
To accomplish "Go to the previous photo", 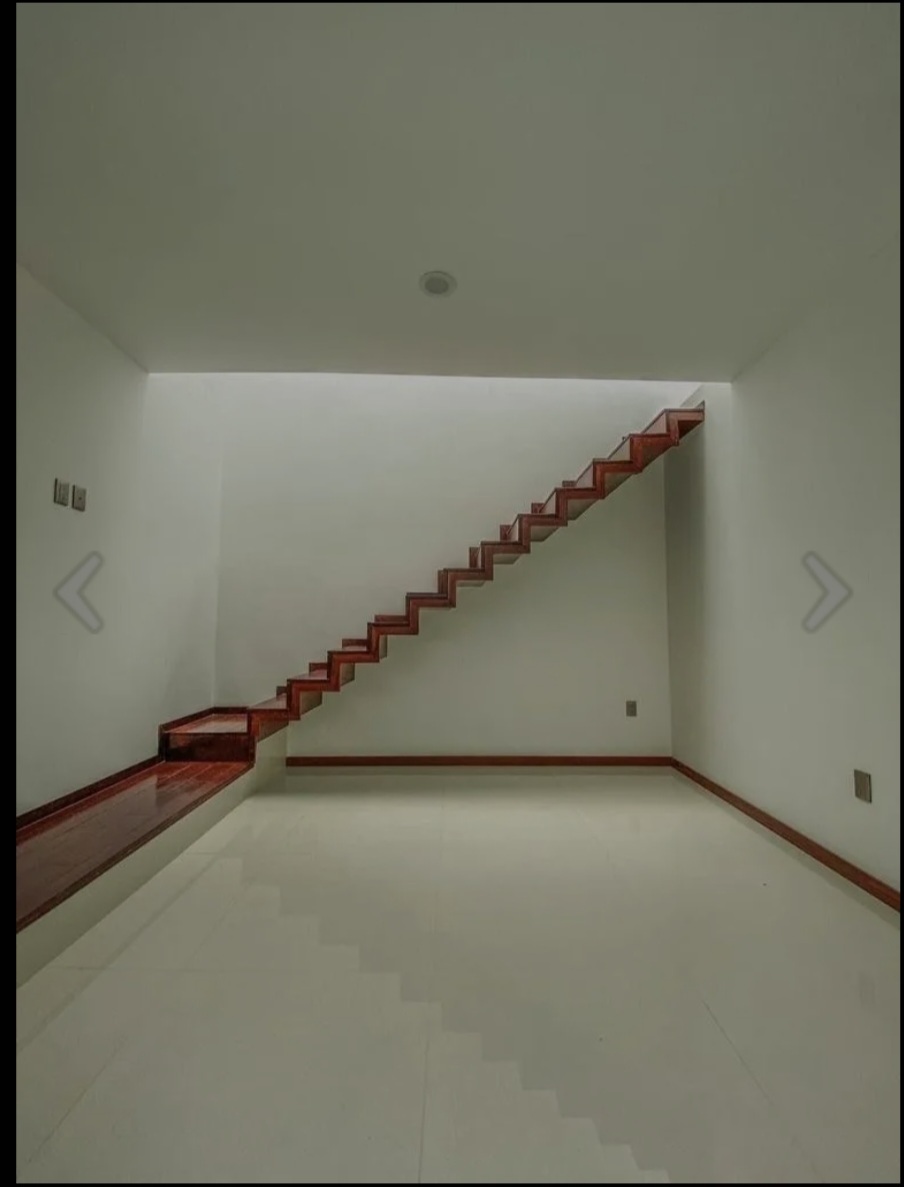I will pos(80,592).
